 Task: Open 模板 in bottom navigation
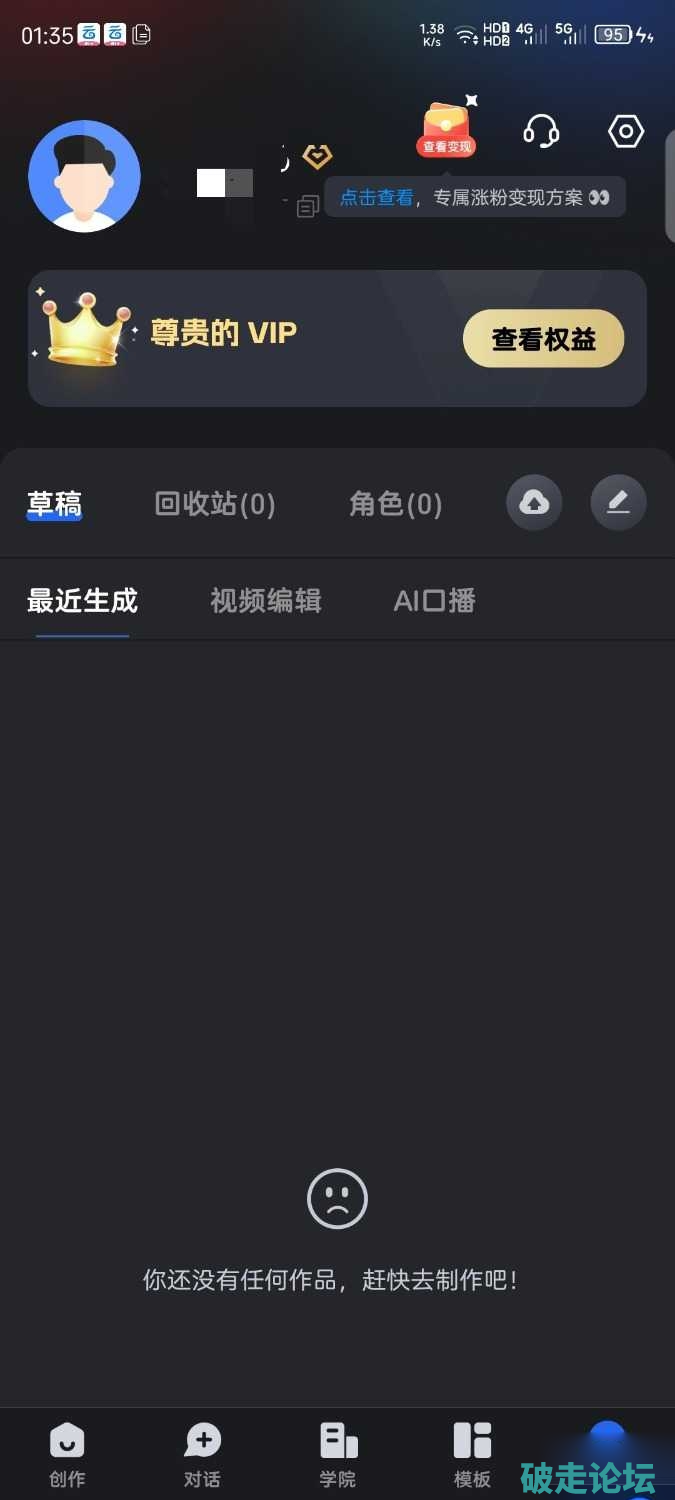tap(472, 1455)
